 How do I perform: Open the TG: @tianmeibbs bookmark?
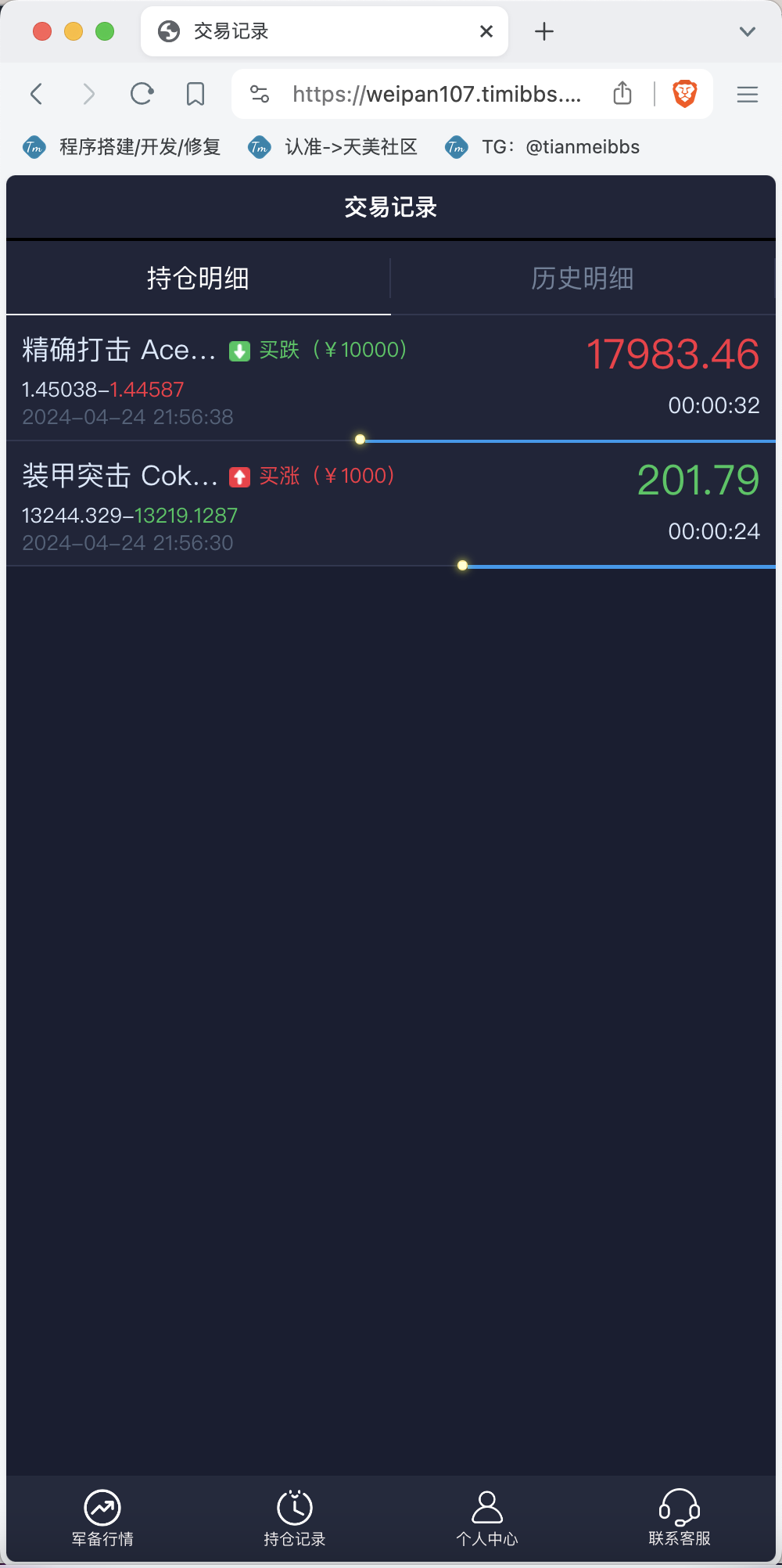tap(543, 147)
